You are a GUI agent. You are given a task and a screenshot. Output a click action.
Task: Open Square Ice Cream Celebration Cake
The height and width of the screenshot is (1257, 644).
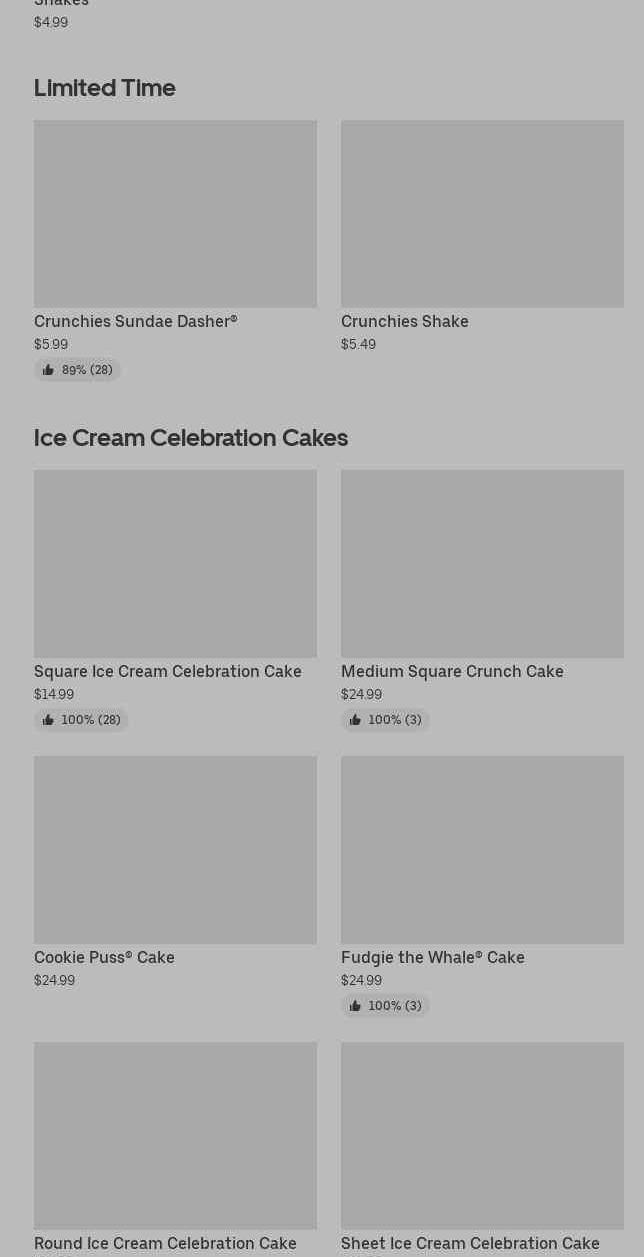(x=175, y=564)
